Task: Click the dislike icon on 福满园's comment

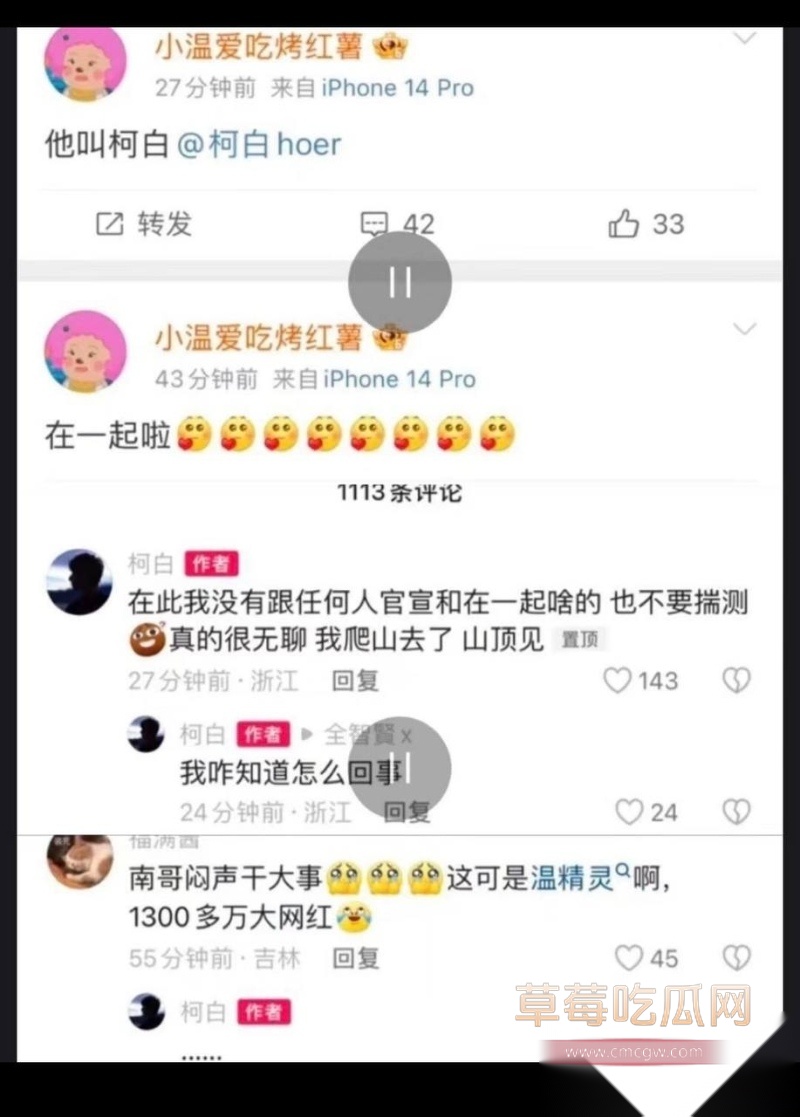Action: (x=737, y=958)
